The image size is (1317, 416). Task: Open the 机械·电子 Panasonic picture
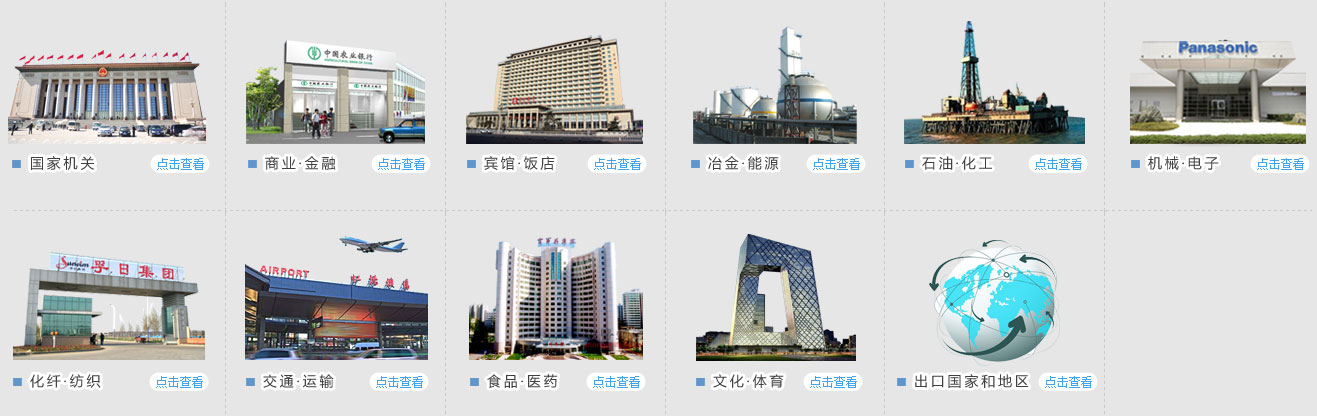pos(1216,92)
